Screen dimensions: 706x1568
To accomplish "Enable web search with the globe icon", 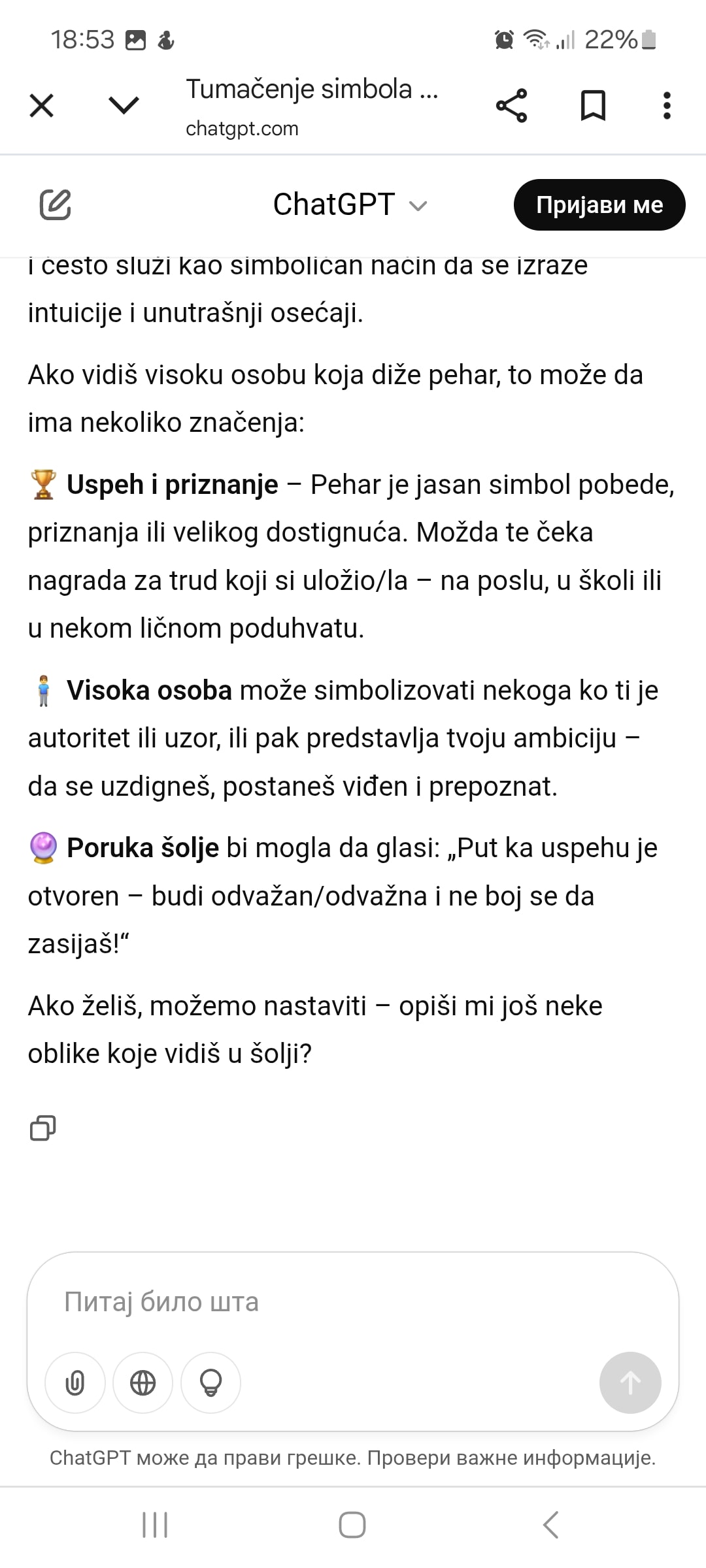I will pyautogui.click(x=143, y=1382).
